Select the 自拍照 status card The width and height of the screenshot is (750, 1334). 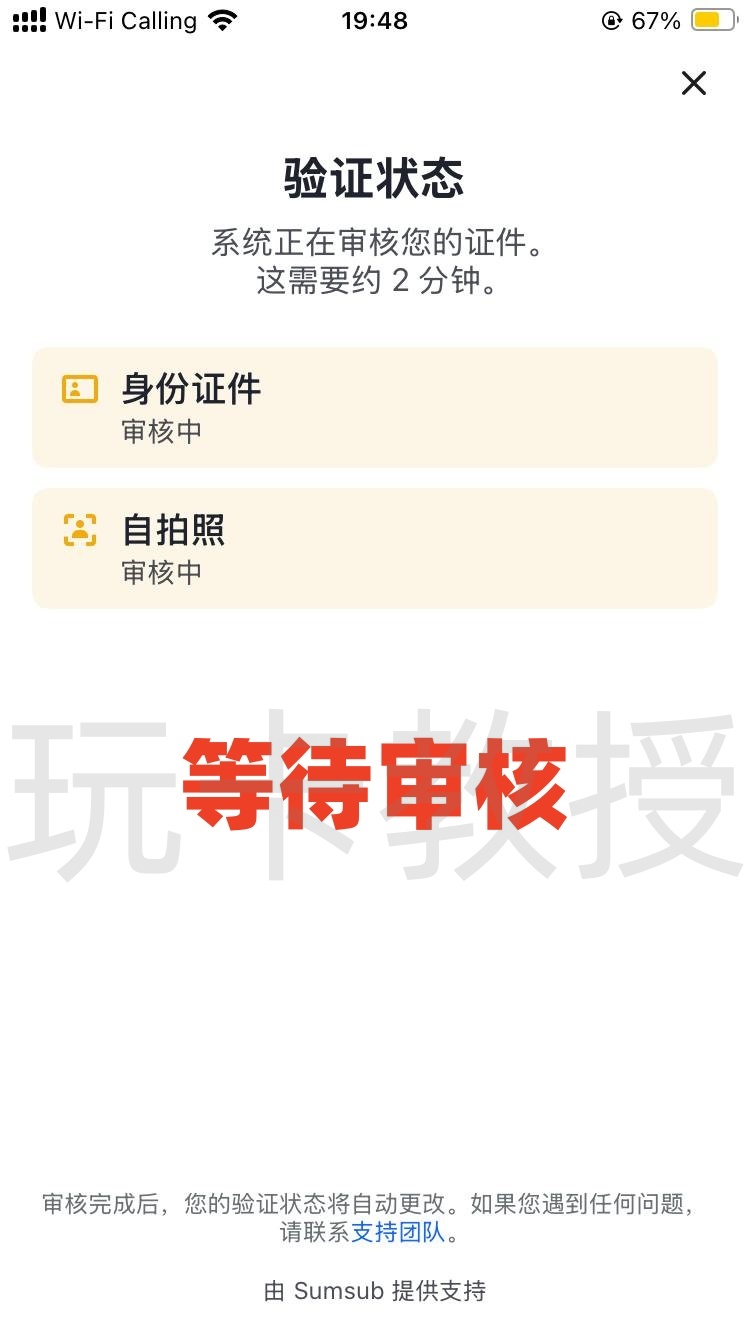[x=375, y=546]
